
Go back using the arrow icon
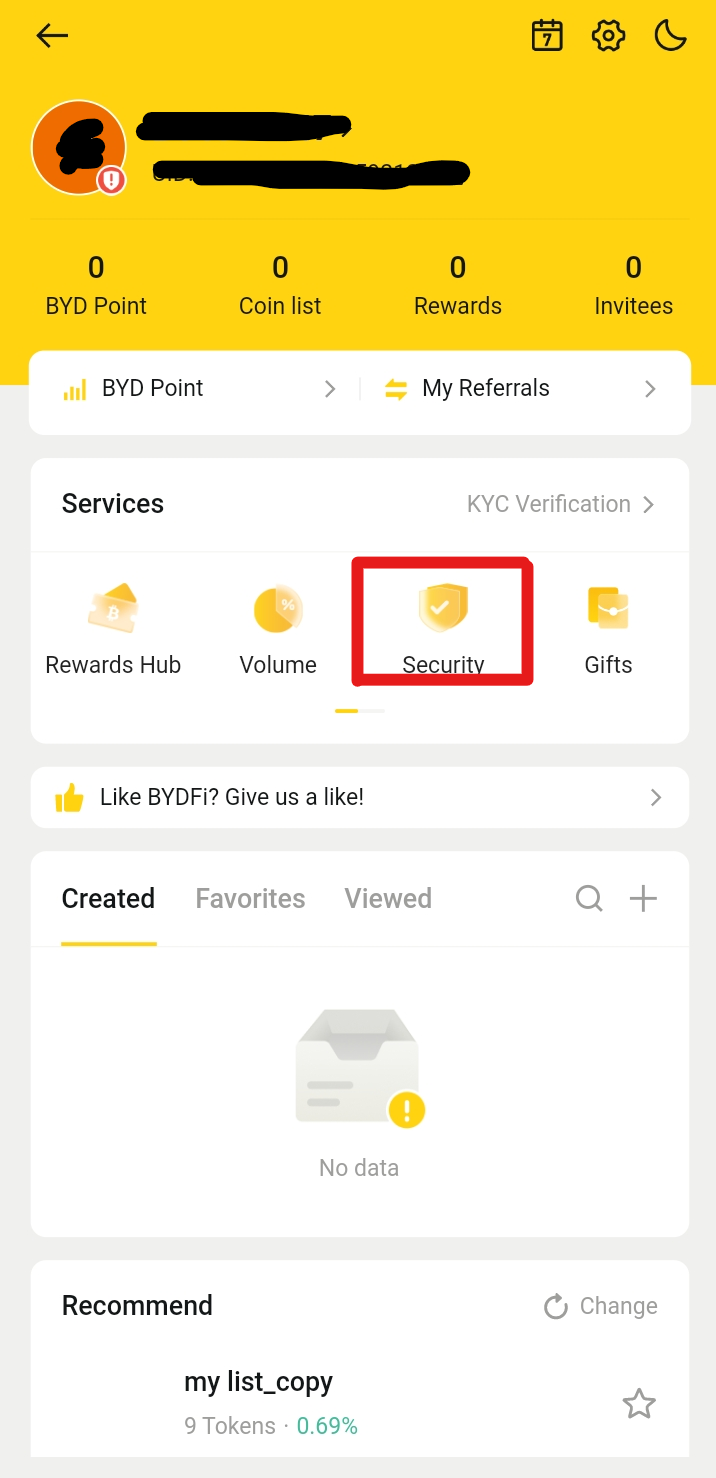pyautogui.click(x=52, y=36)
